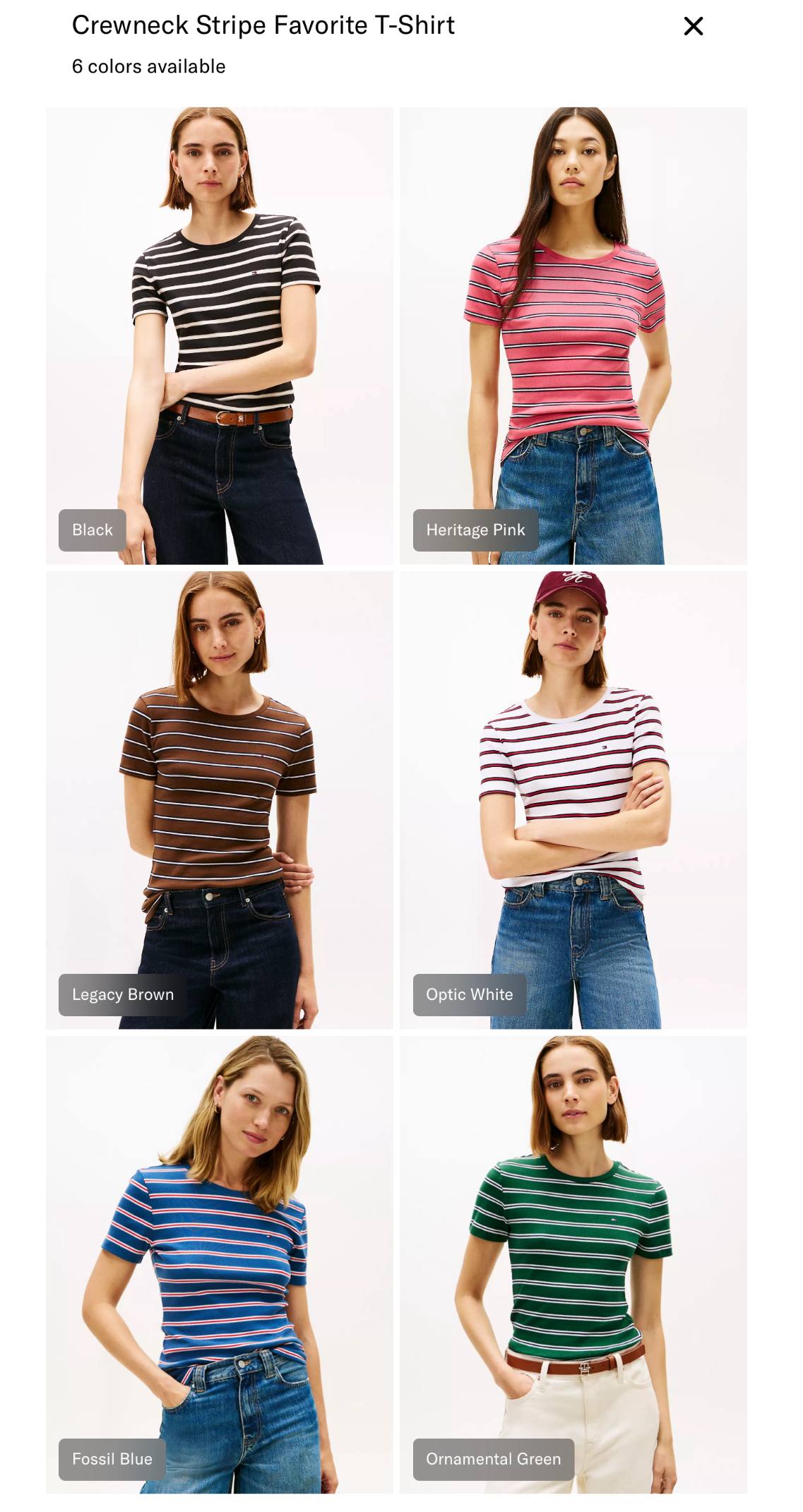Choose the Heritage Pink shirt
Image resolution: width=803 pixels, height=1512 pixels.
(x=573, y=335)
